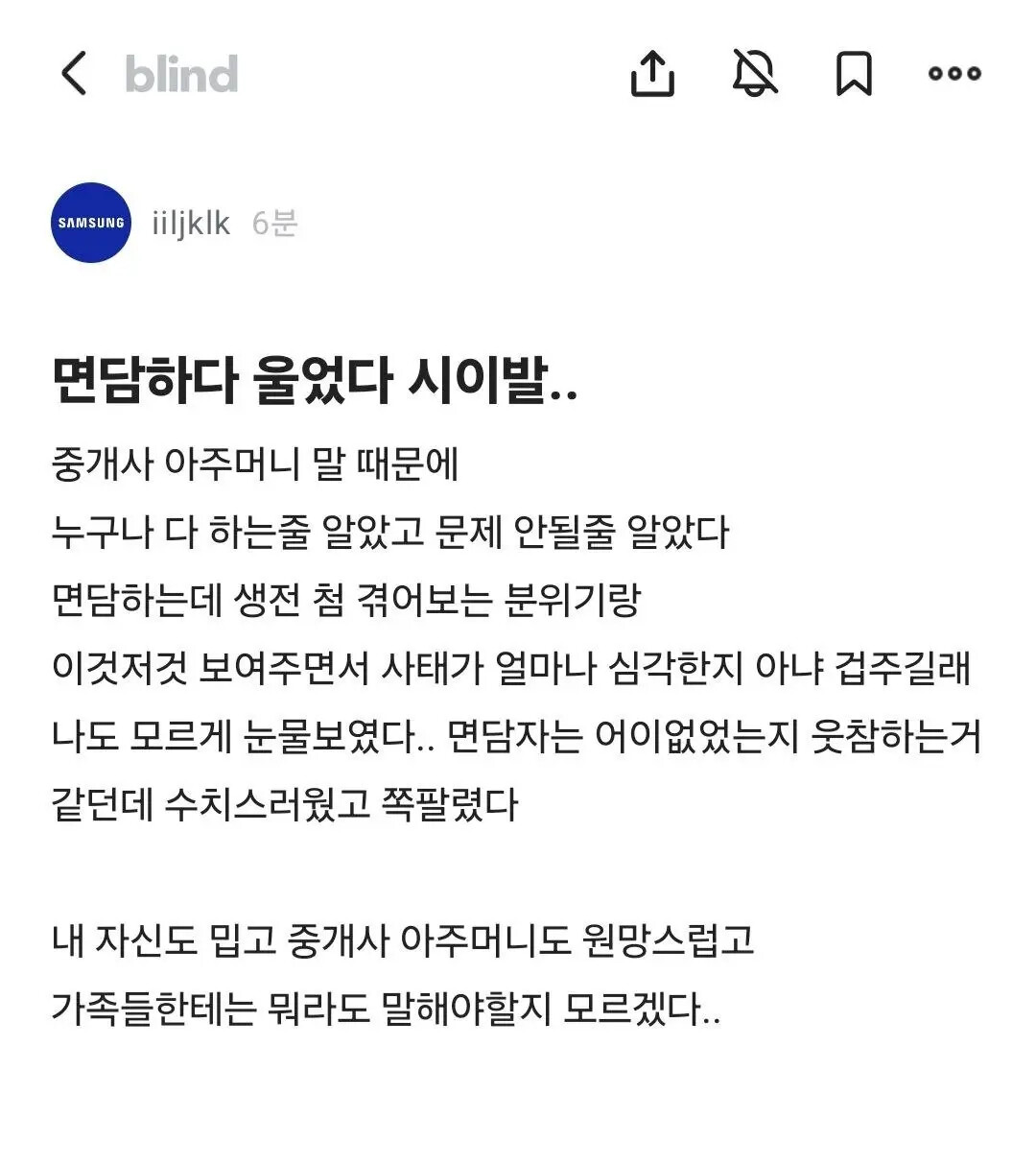This screenshot has width=1036, height=1165.
Task: Go back with the arrow icon
Action: pyautogui.click(x=74, y=73)
